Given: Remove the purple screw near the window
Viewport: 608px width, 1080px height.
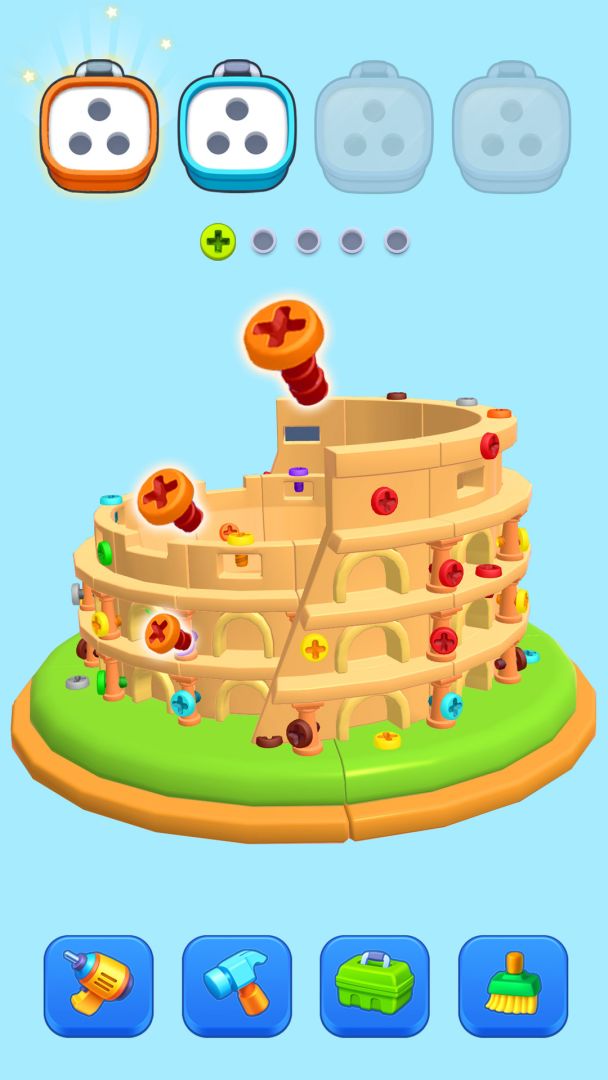Looking at the screenshot, I should (298, 474).
